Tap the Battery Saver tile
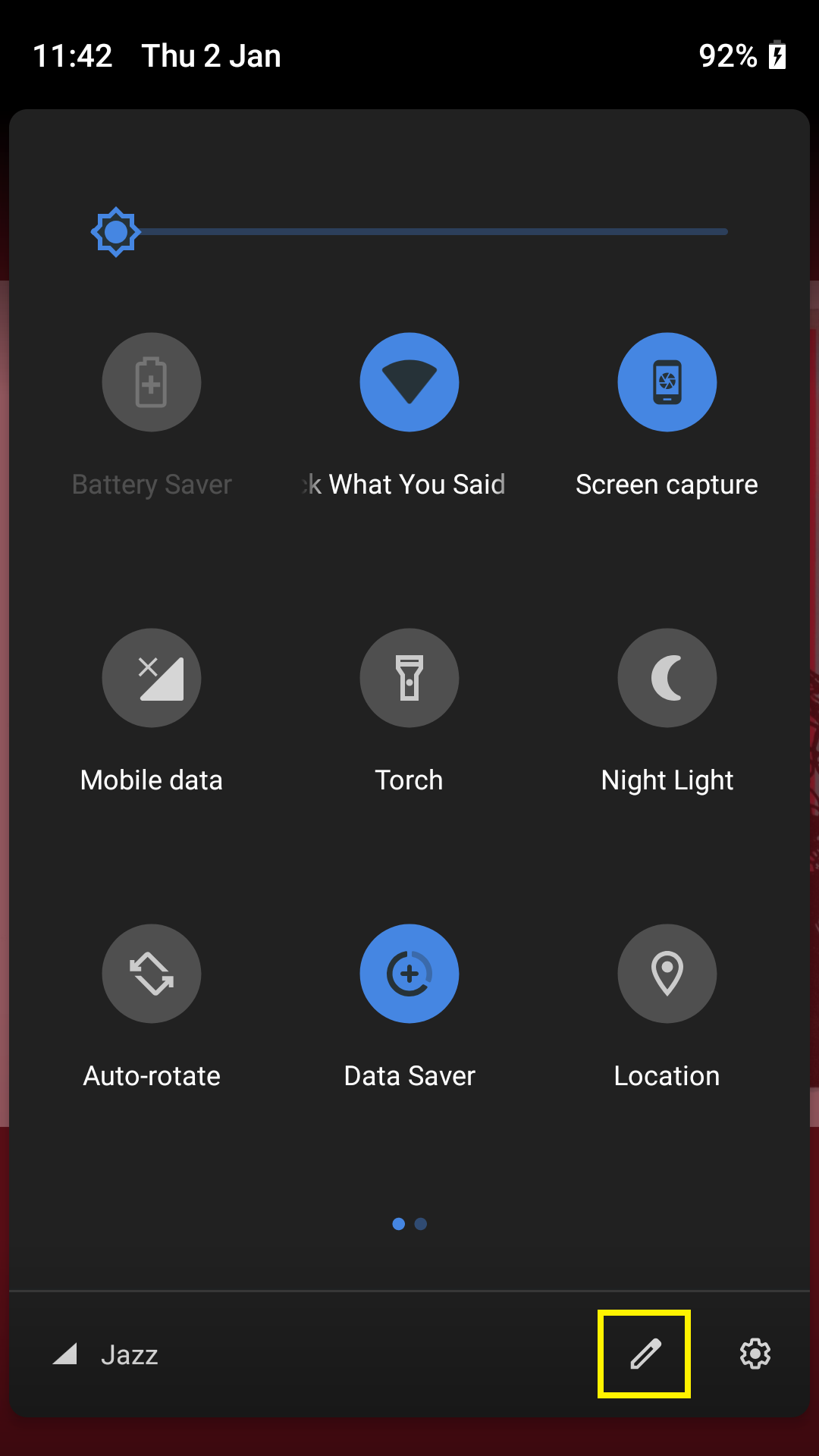This screenshot has height=1456, width=819. pos(152,382)
